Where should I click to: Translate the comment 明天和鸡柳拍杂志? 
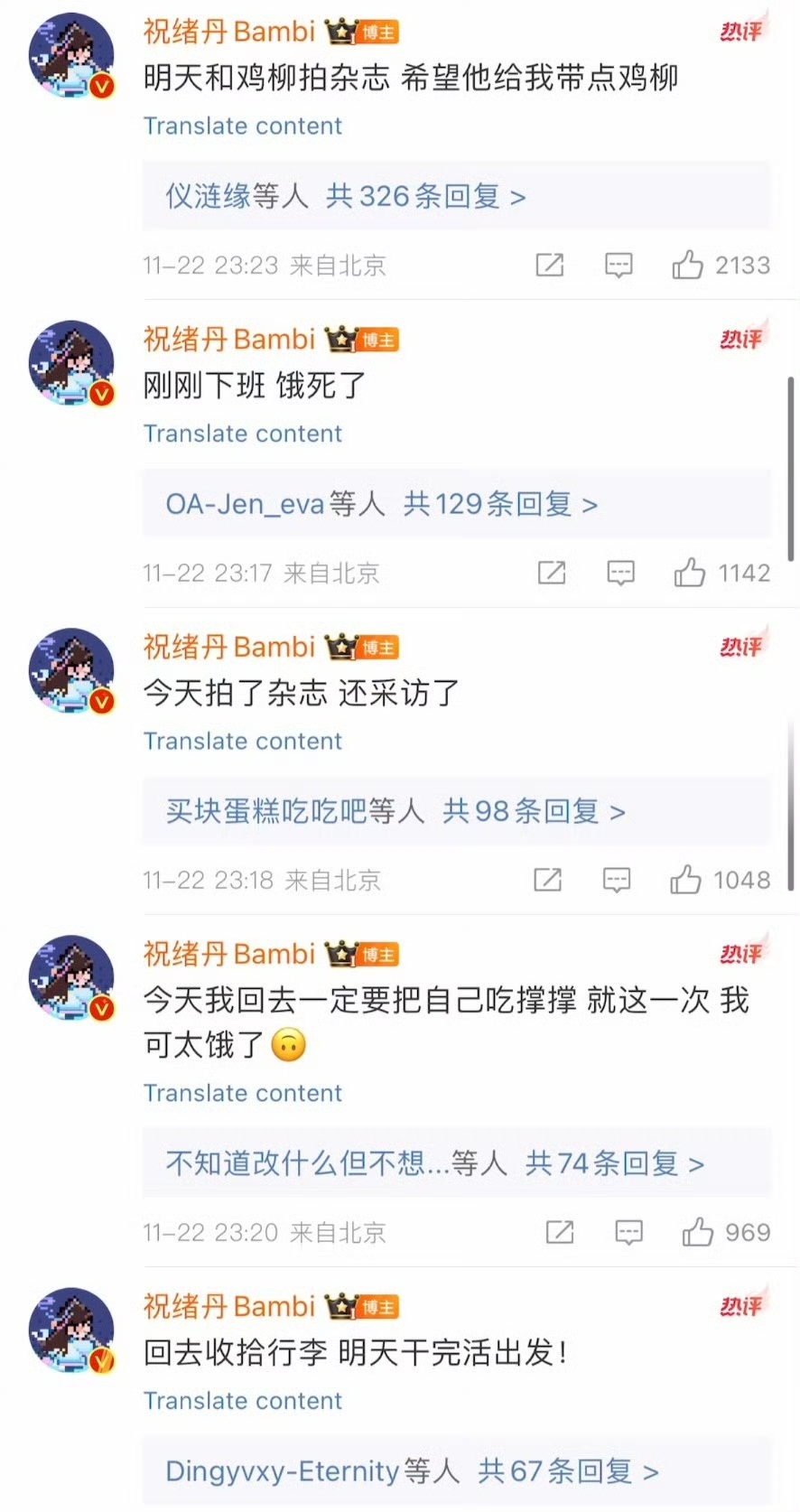click(243, 126)
